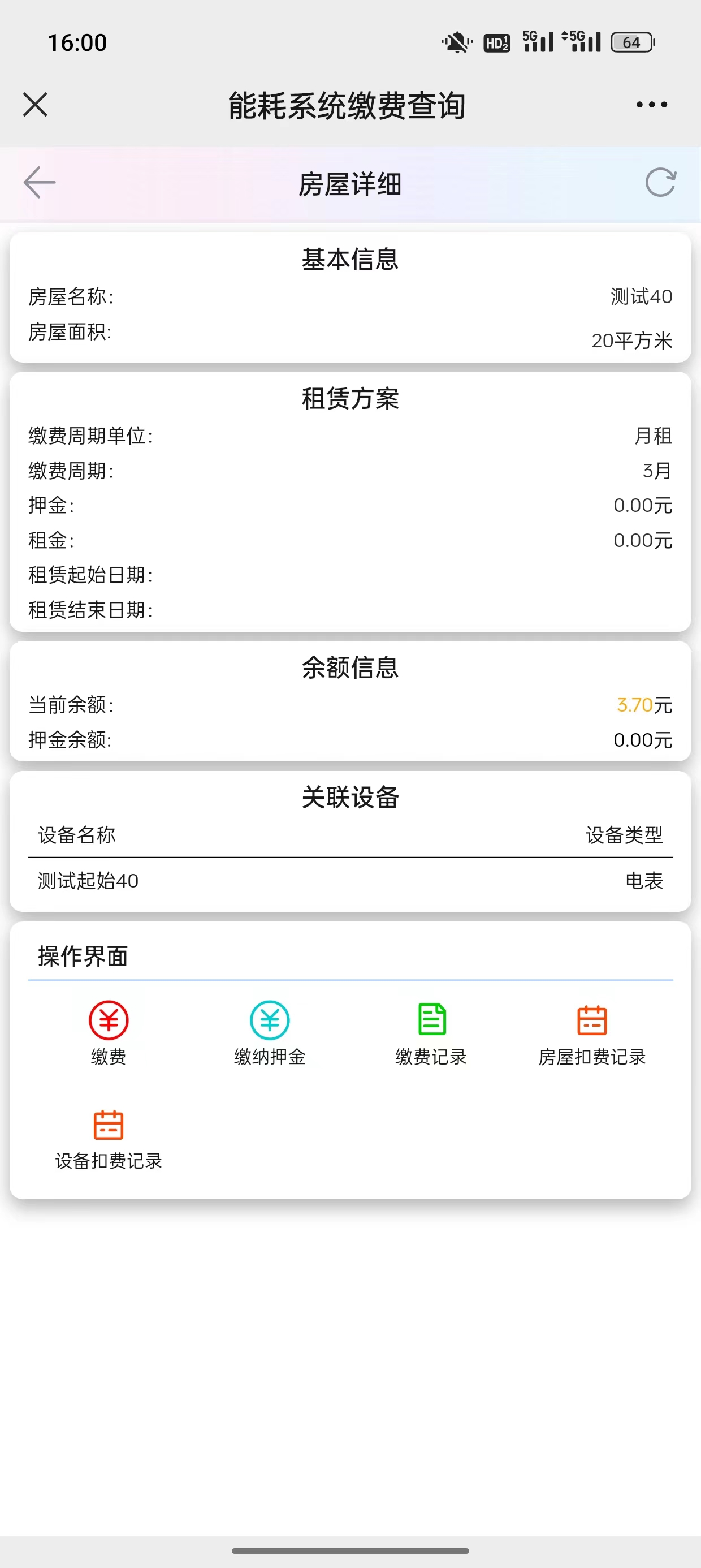This screenshot has width=701, height=1568.
Task: Close the 能耗系统缴费查询 mini program
Action: (34, 105)
